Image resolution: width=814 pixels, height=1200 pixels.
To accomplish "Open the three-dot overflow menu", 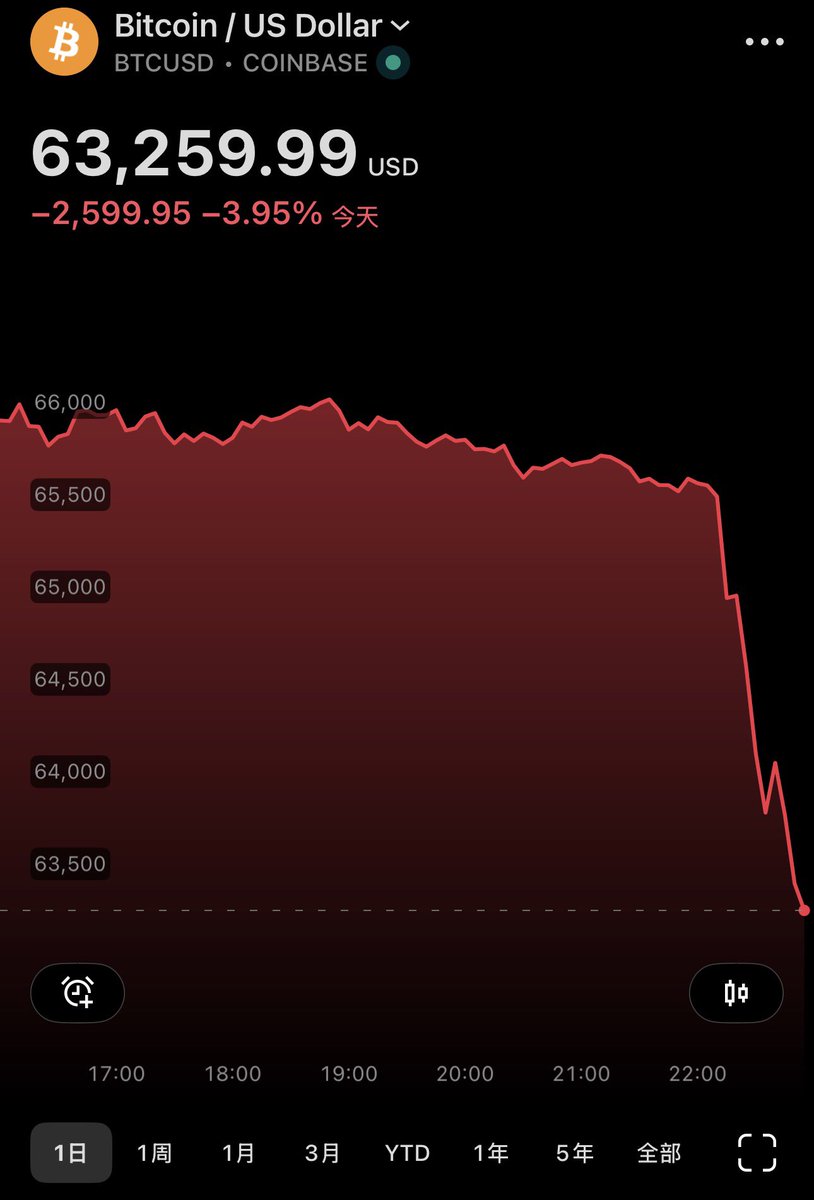I will click(x=765, y=42).
